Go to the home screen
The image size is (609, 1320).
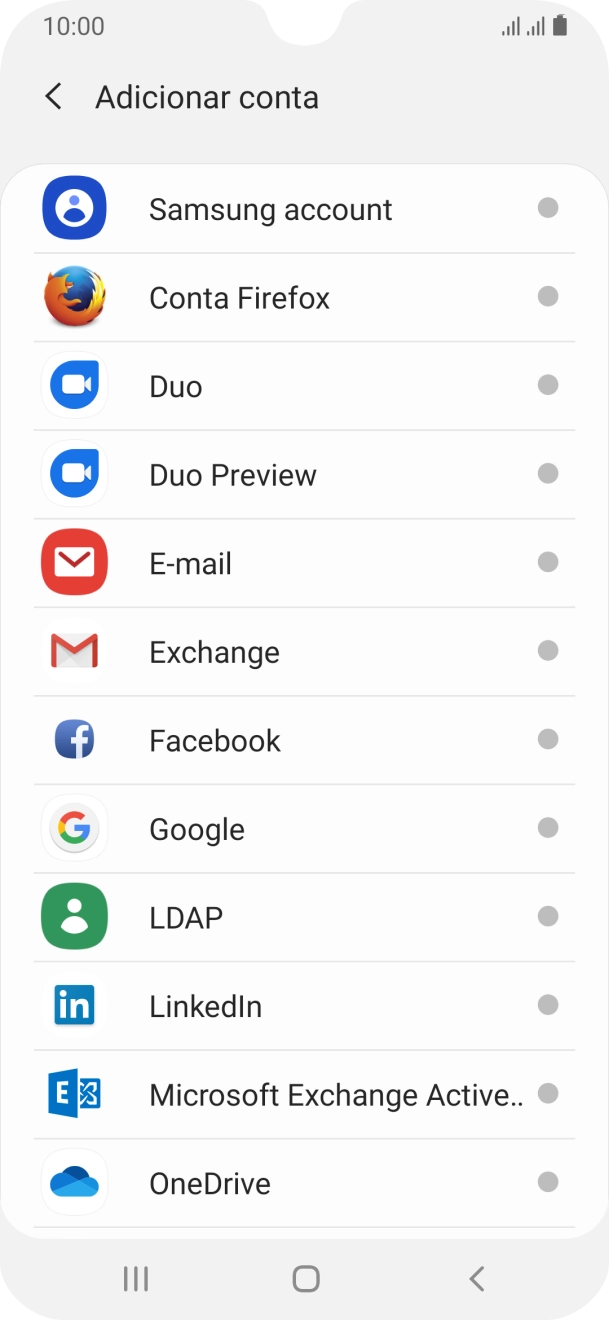[x=306, y=1278]
